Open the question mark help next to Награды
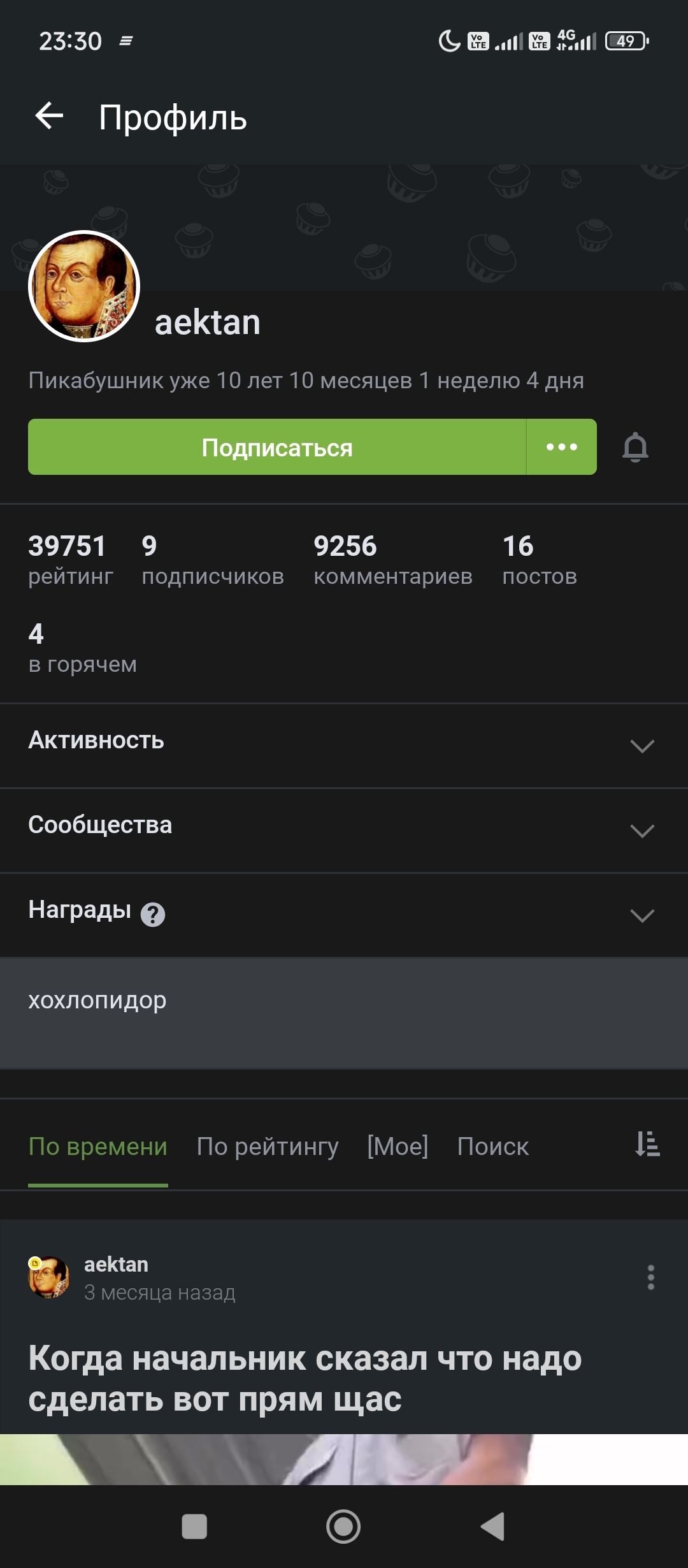 (153, 915)
